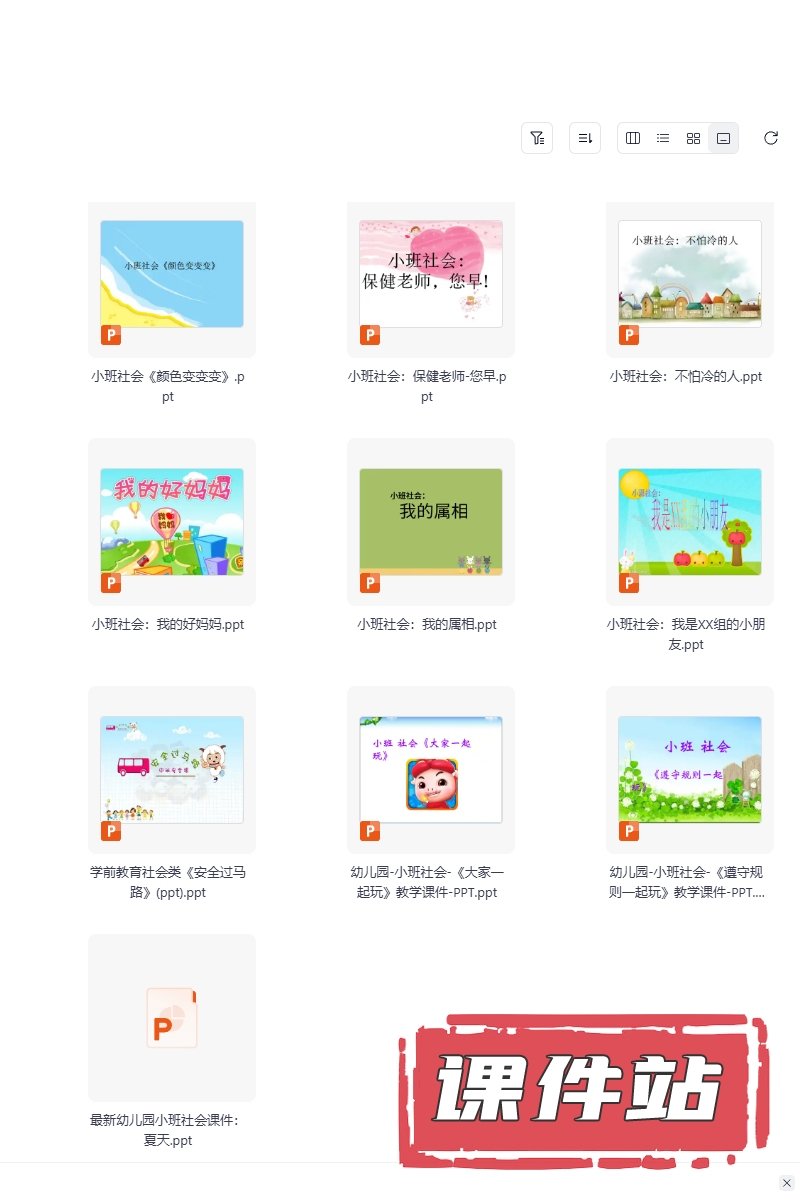Refresh the file list

(771, 138)
